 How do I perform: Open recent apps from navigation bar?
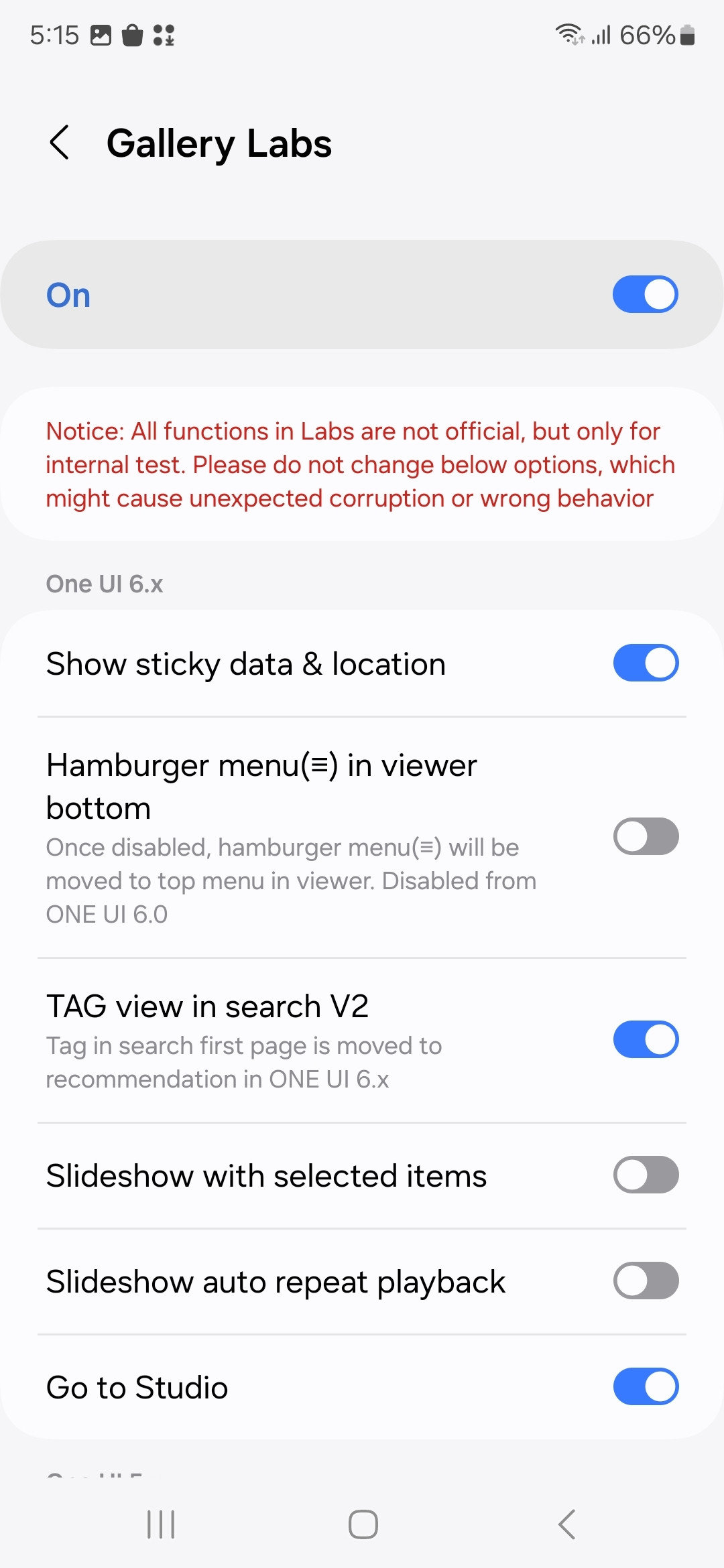point(161,1524)
